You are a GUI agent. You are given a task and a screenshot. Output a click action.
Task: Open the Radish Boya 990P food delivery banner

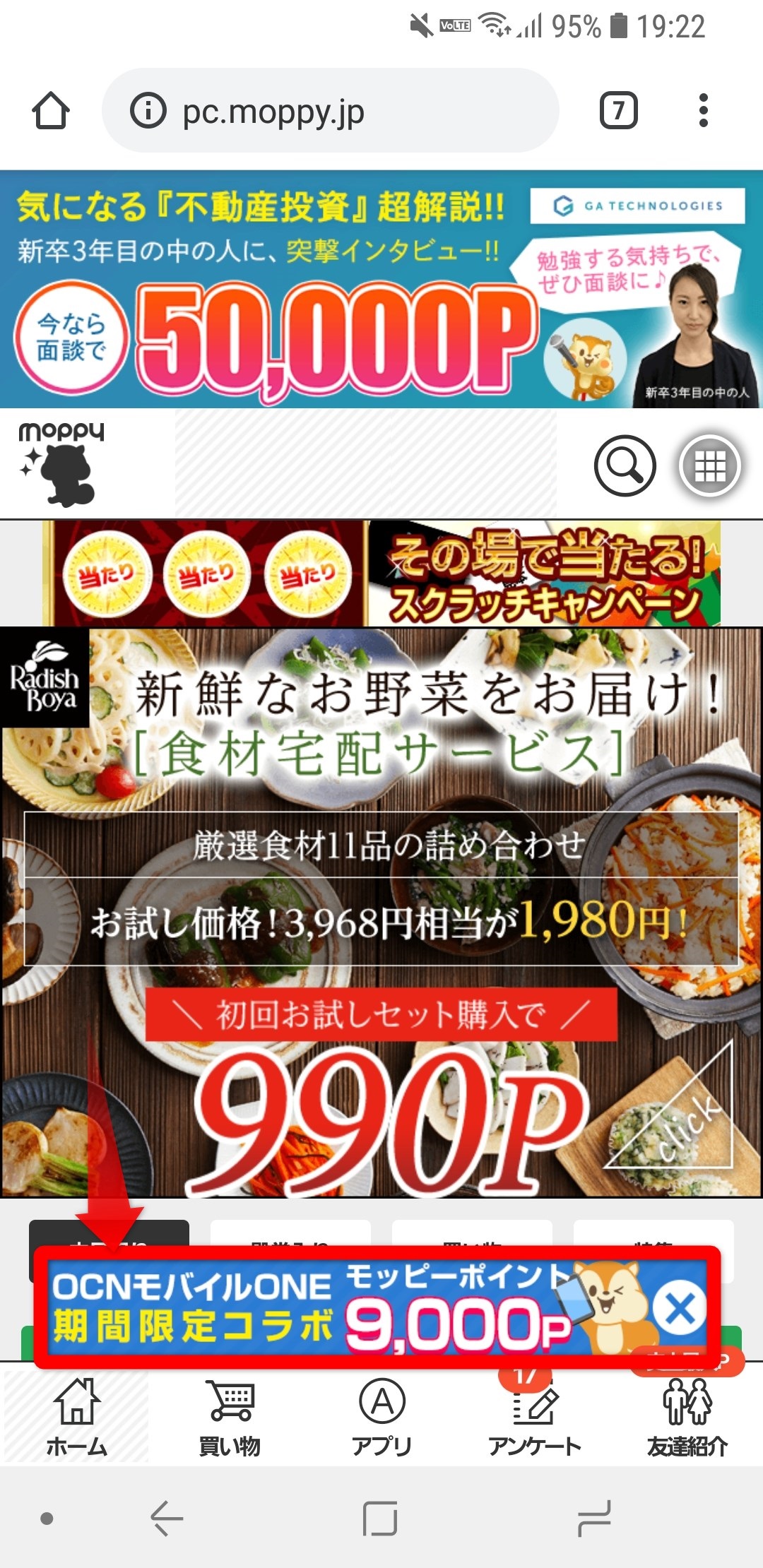pyautogui.click(x=381, y=913)
